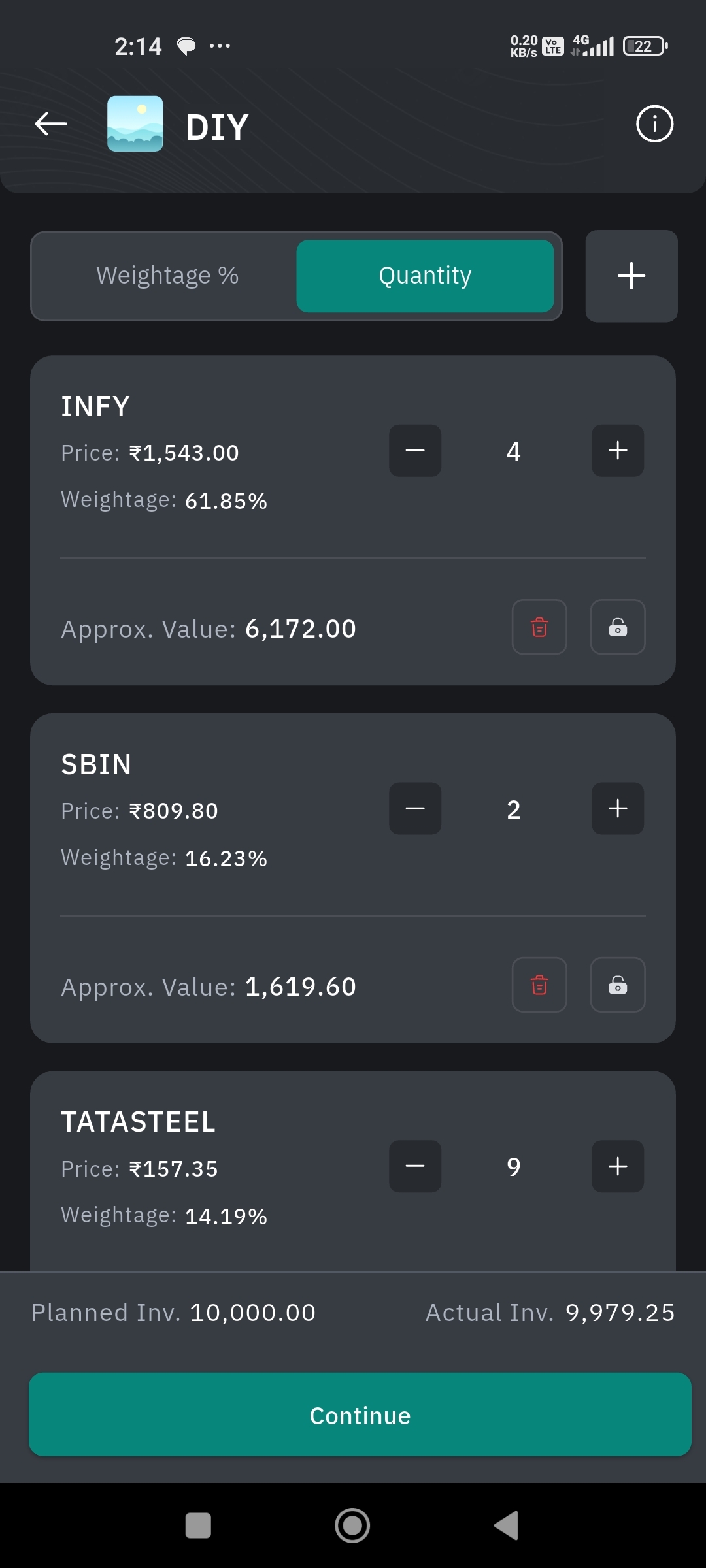Reduce SBIN quantity by one
Image resolution: width=706 pixels, height=1568 pixels.
click(x=415, y=809)
